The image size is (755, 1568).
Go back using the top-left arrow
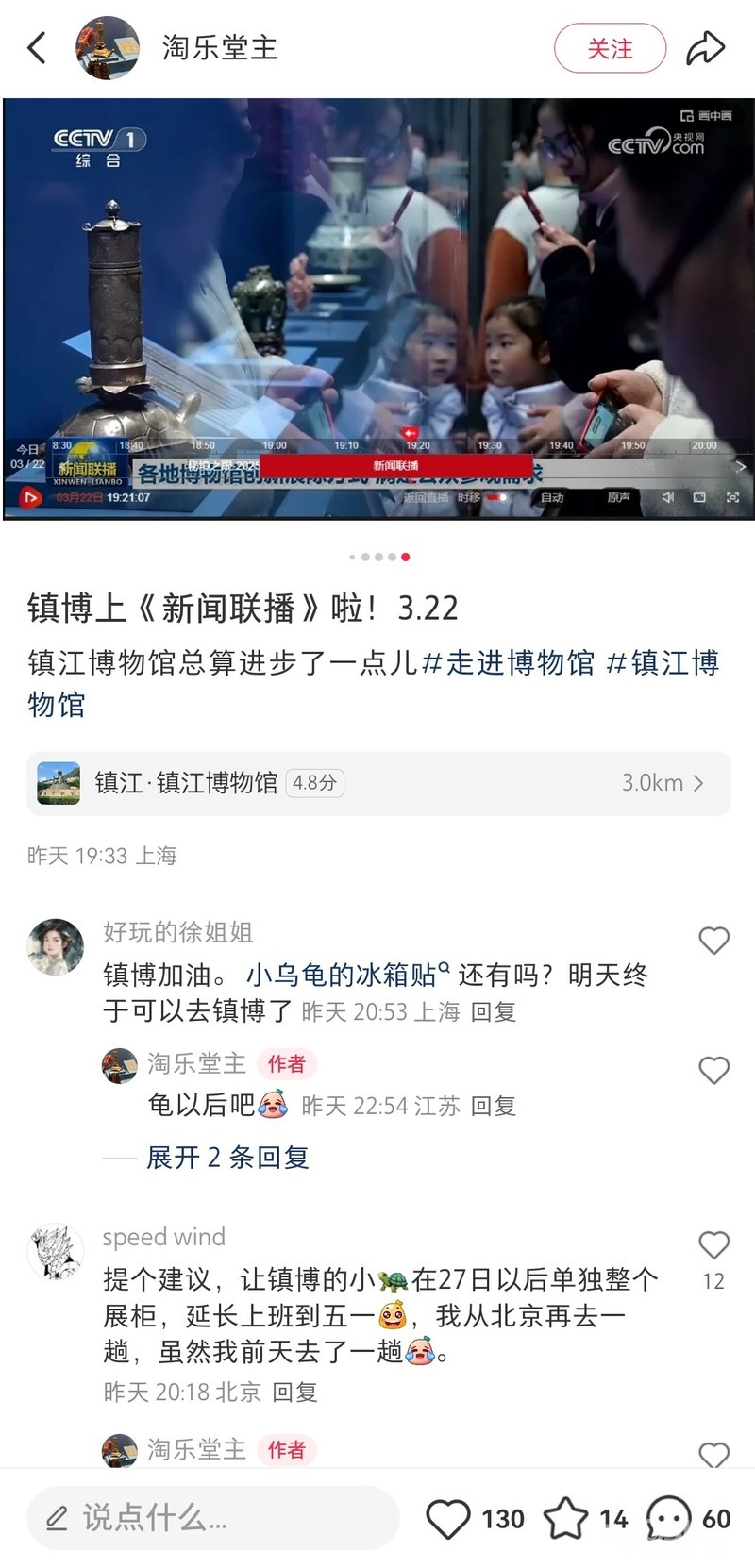coord(37,47)
